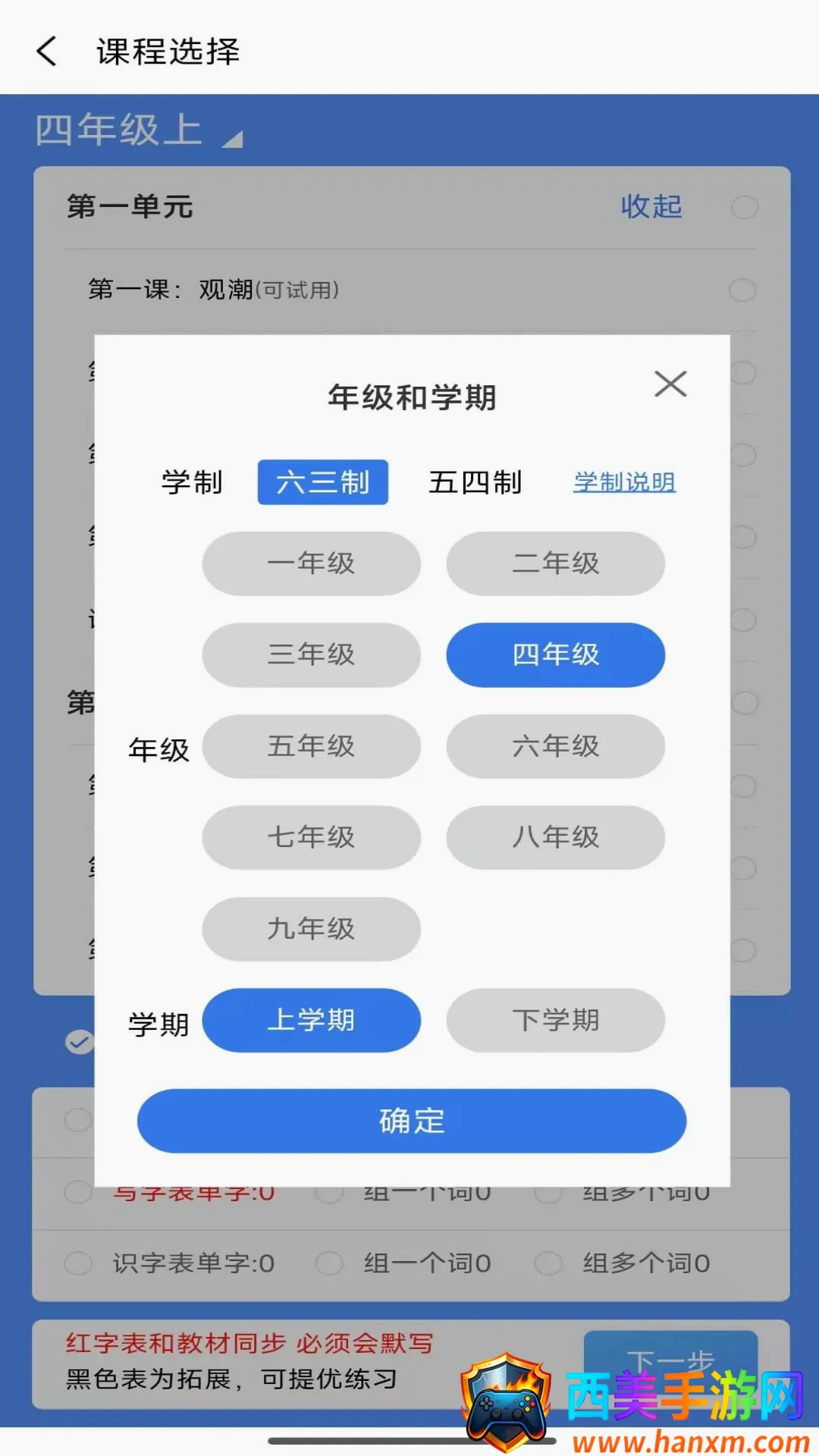The width and height of the screenshot is (819, 1456).
Task: Select the 三年级 chip
Action: coord(311,655)
